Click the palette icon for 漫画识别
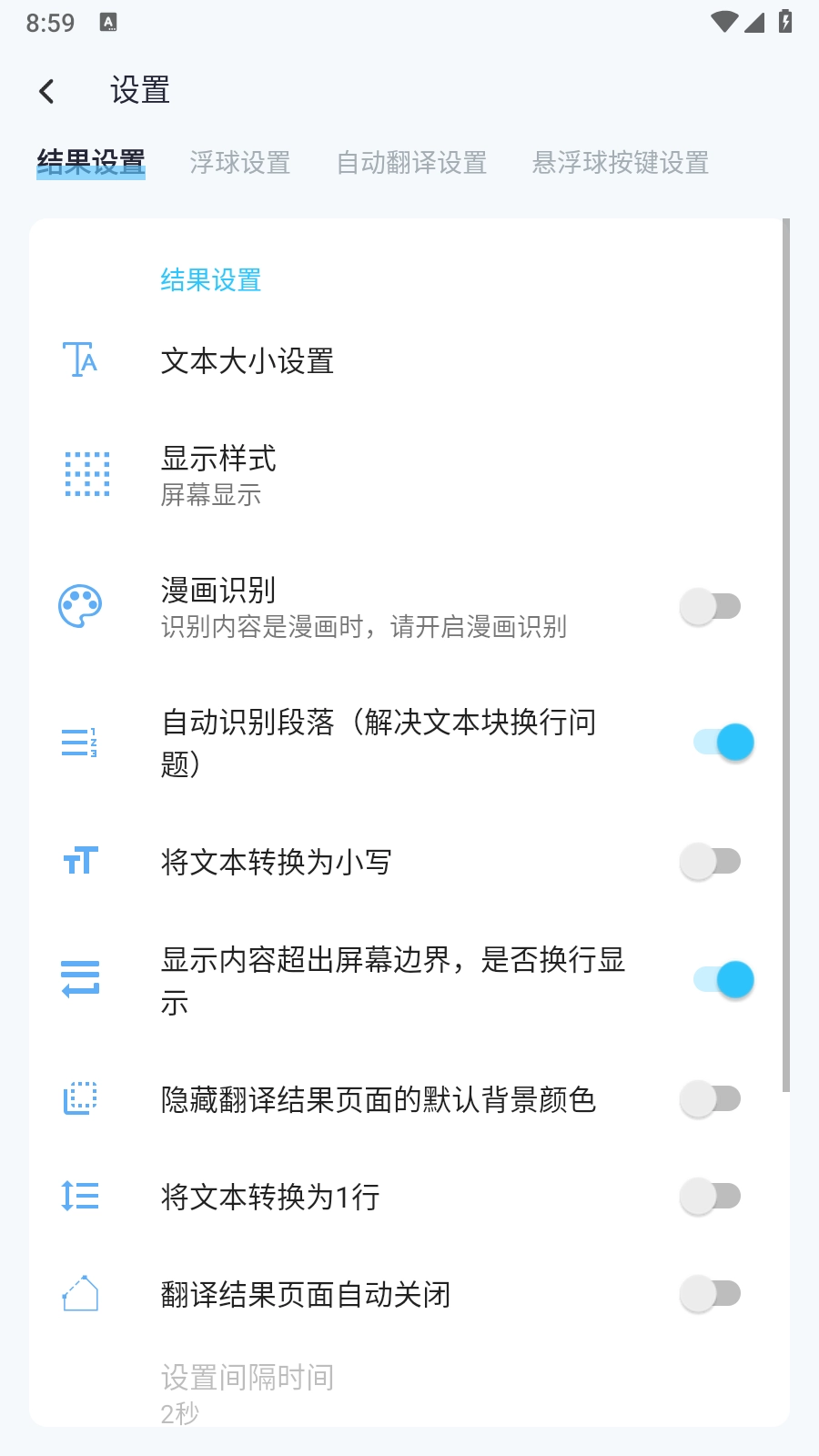Screen dimensions: 819x1456 click(x=81, y=604)
